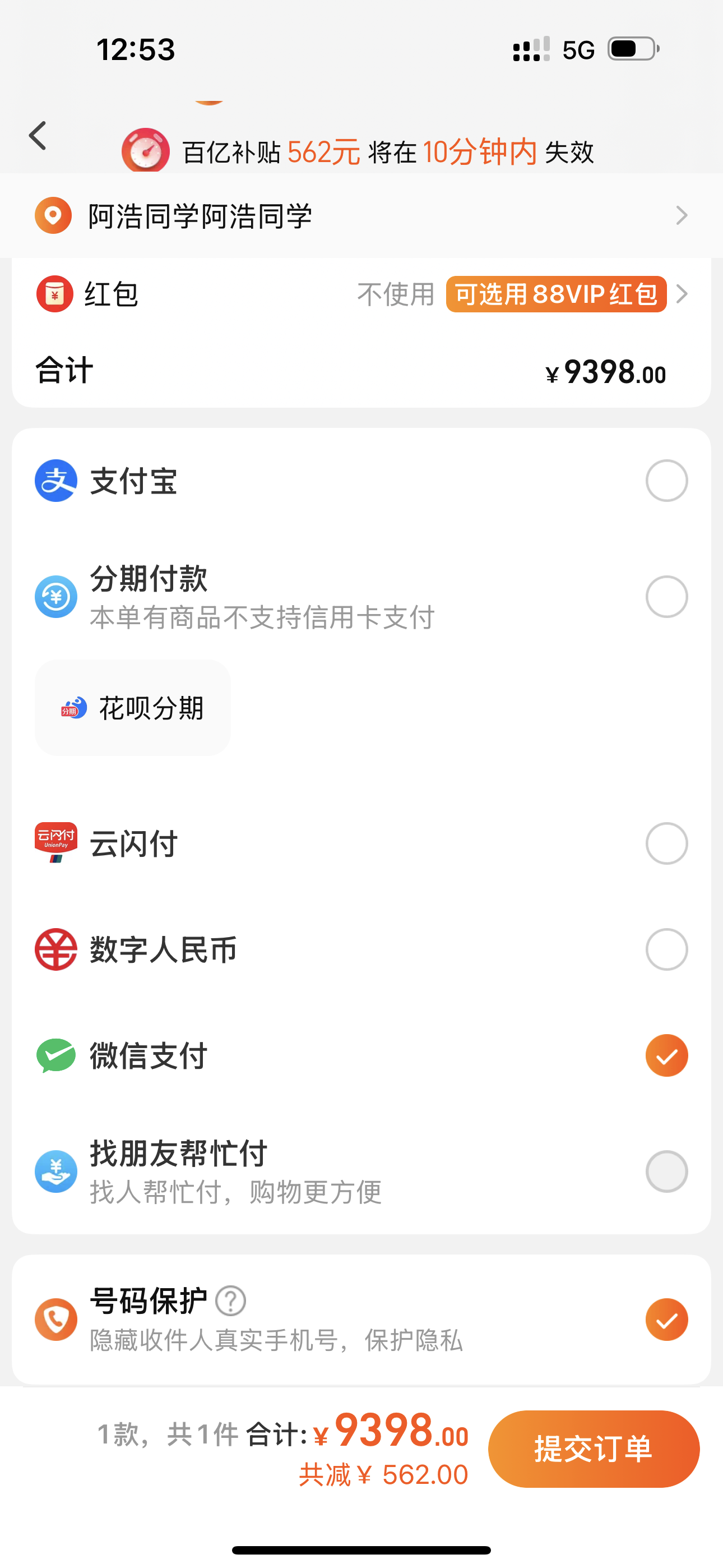Image resolution: width=723 pixels, height=1568 pixels.
Task: Tap the 花呗分期 chip
Action: tap(133, 708)
